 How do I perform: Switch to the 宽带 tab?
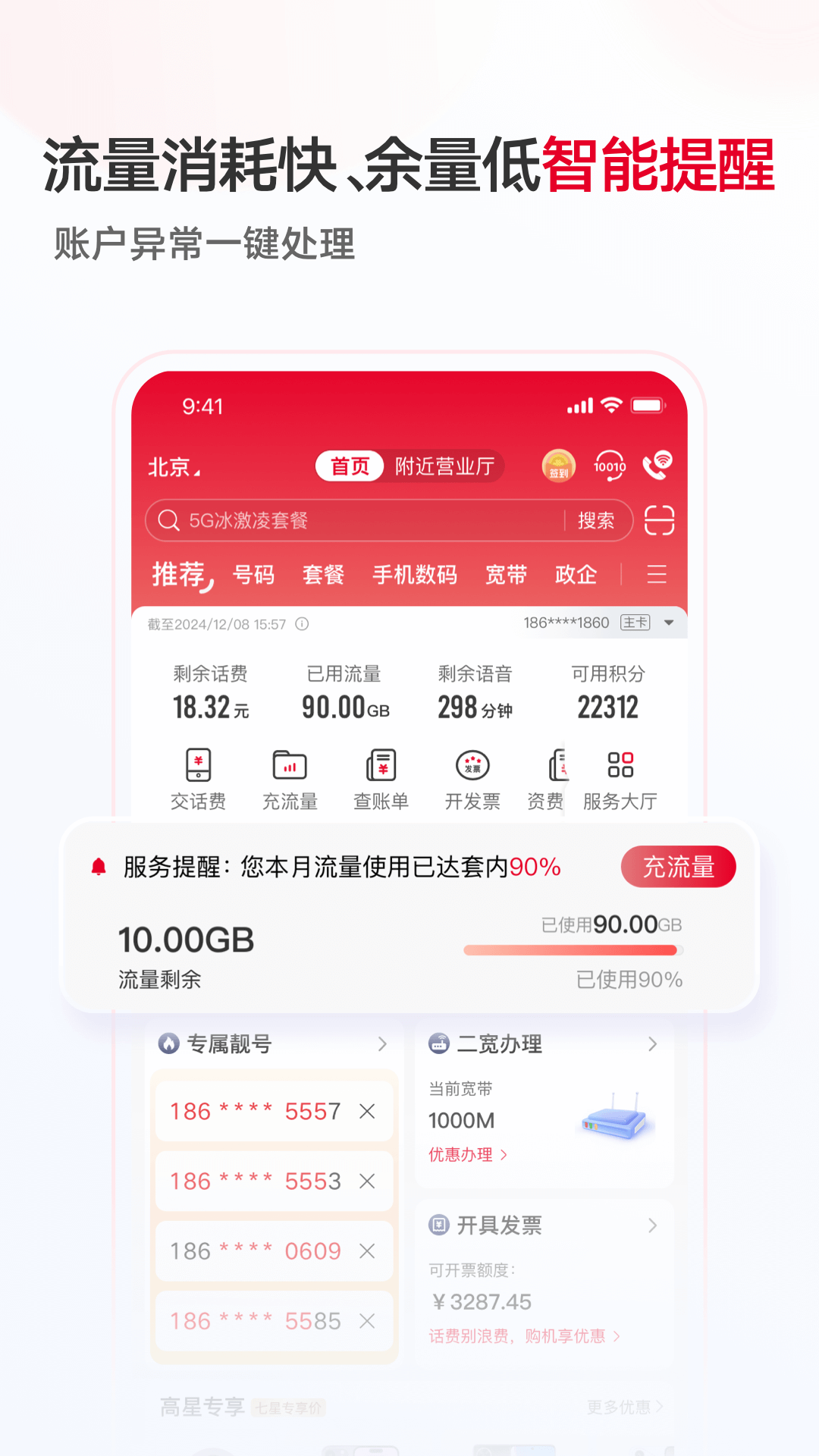[506, 574]
